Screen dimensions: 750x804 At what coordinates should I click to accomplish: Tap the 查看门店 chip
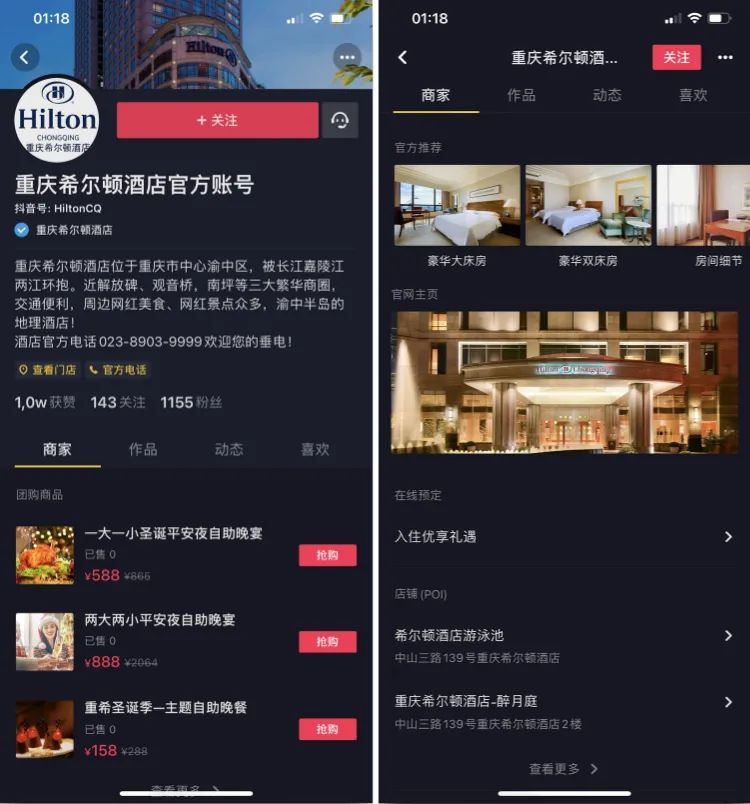tap(47, 370)
